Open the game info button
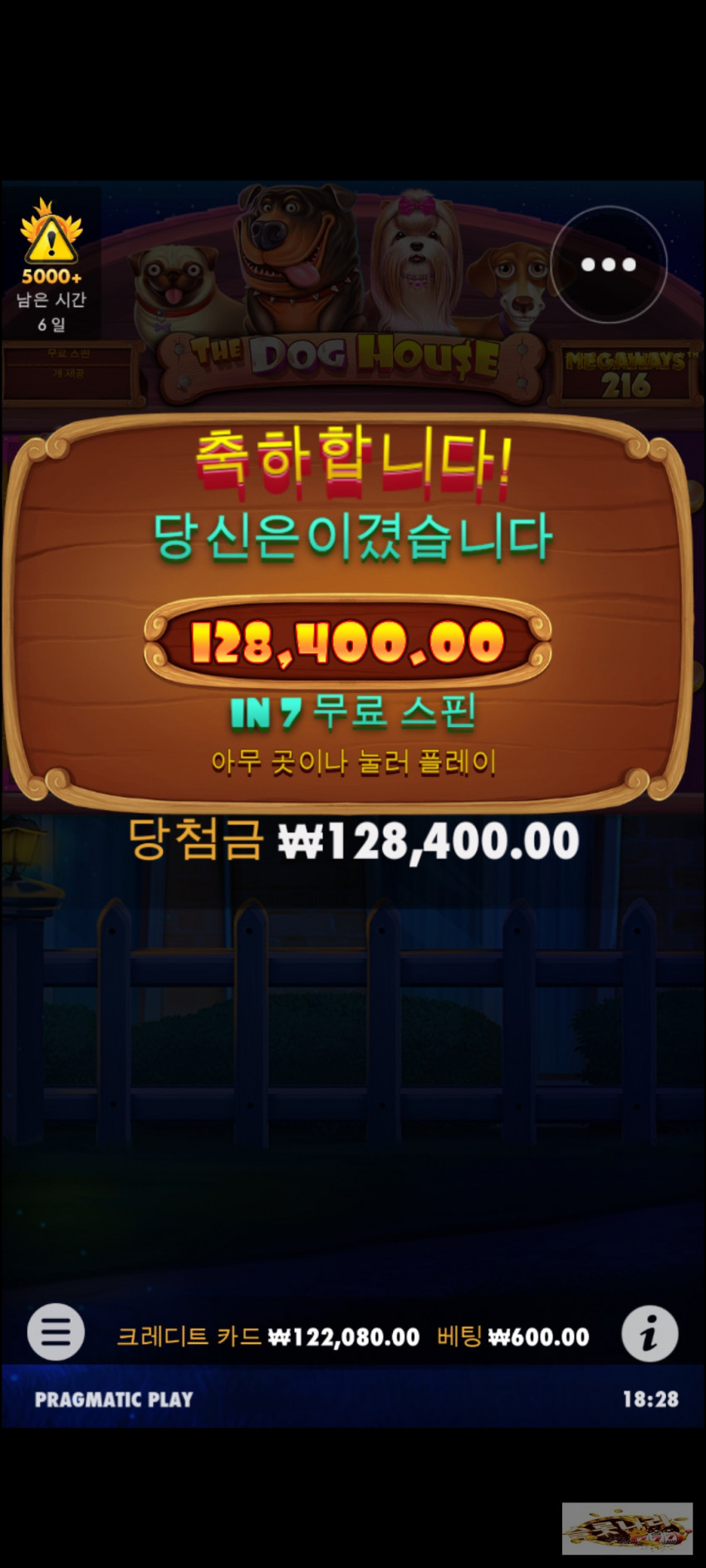This screenshot has height=1568, width=706. 650,1334
